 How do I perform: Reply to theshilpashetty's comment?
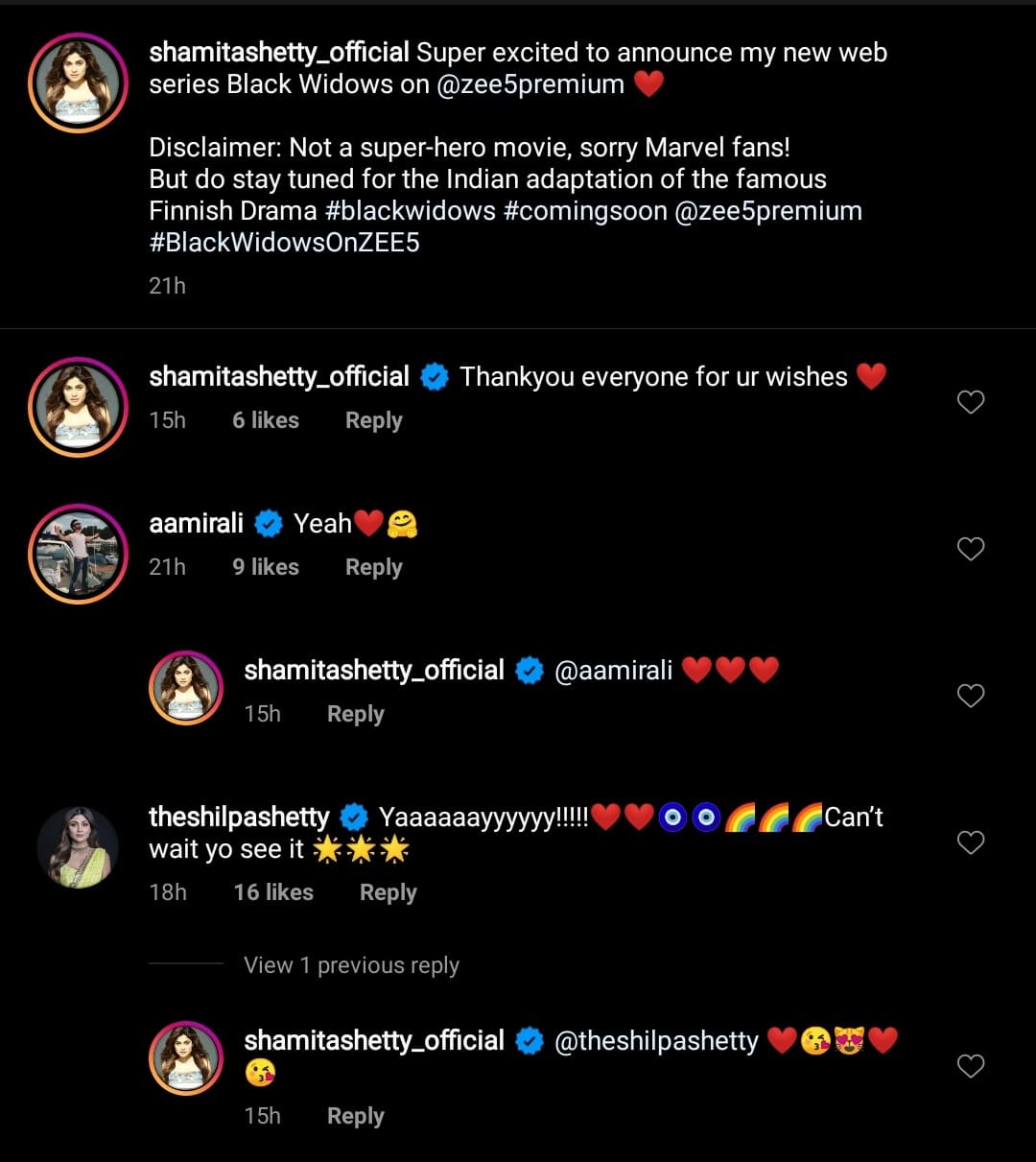388,892
